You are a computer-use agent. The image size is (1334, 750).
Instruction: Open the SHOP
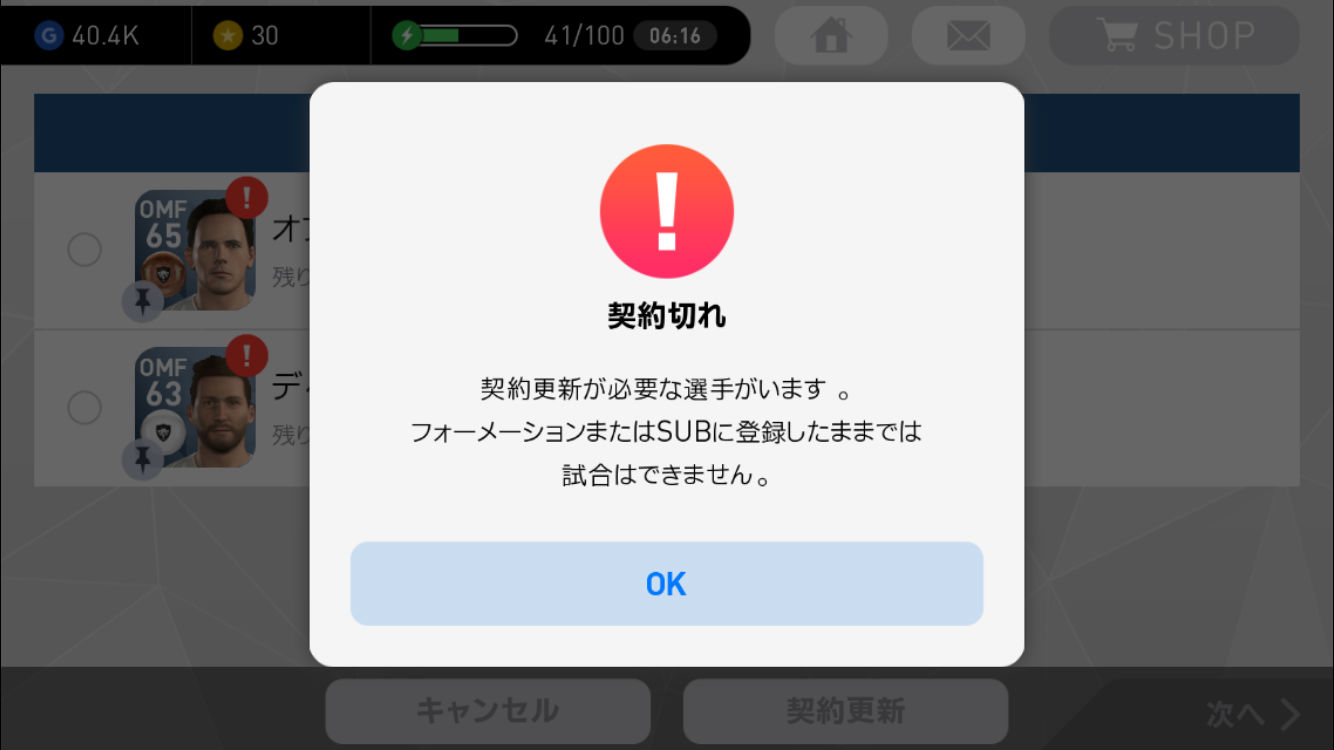point(1173,36)
